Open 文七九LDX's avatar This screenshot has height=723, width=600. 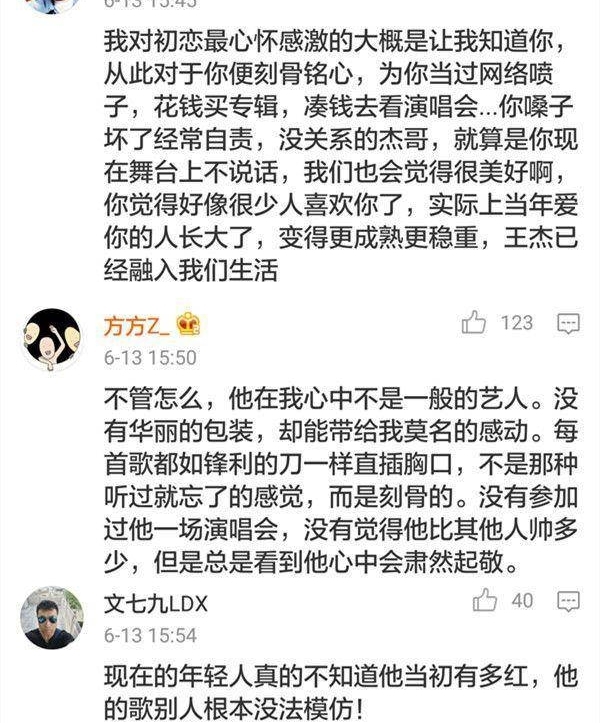51,617
